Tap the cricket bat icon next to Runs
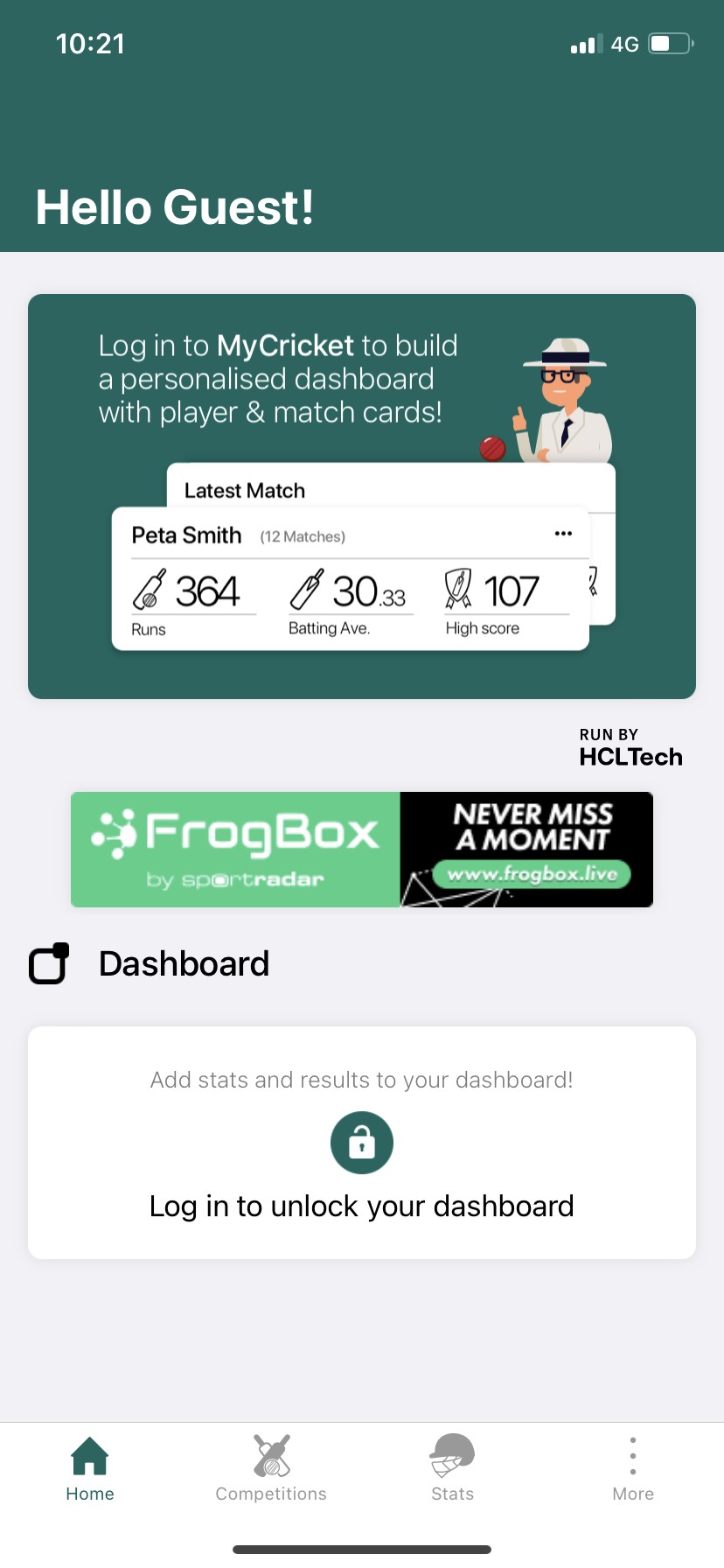The width and height of the screenshot is (724, 1568). click(x=147, y=591)
